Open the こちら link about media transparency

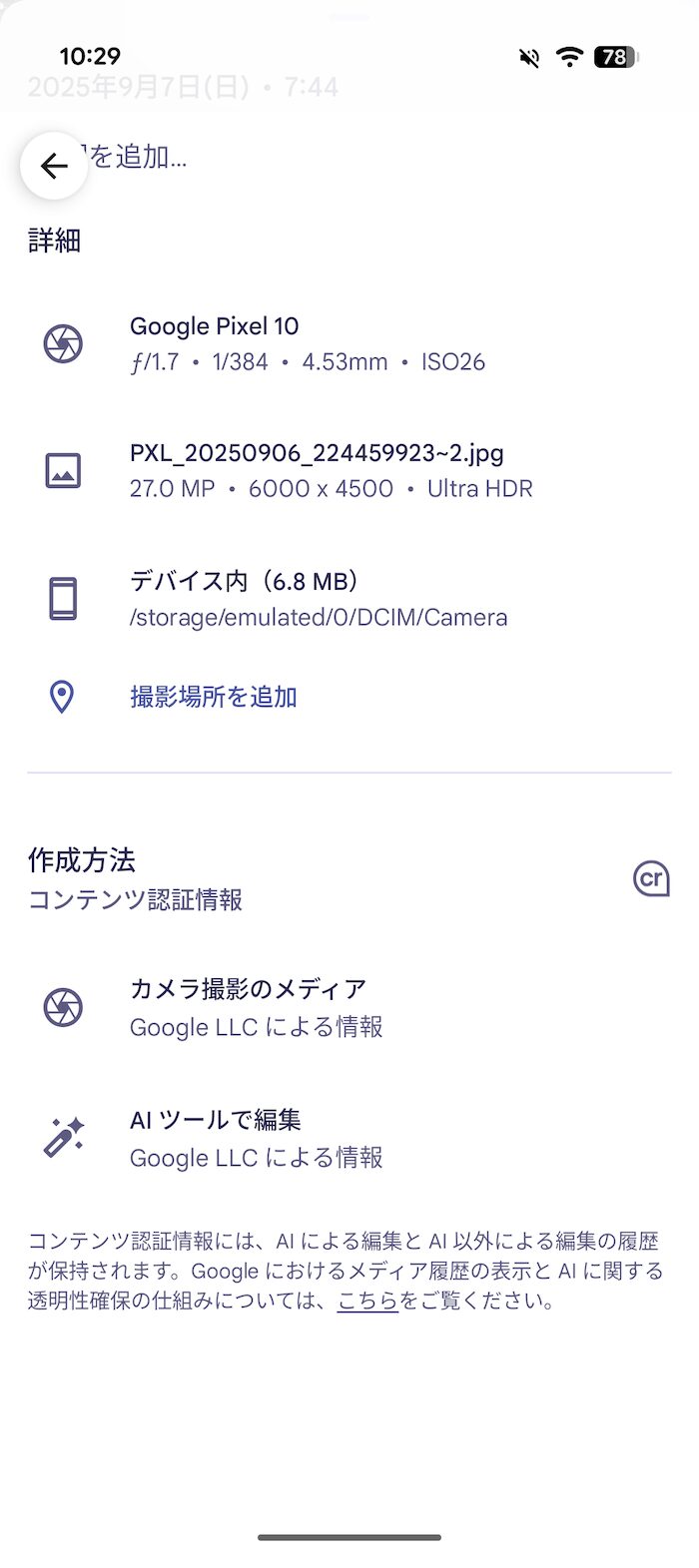pyautogui.click(x=367, y=1302)
